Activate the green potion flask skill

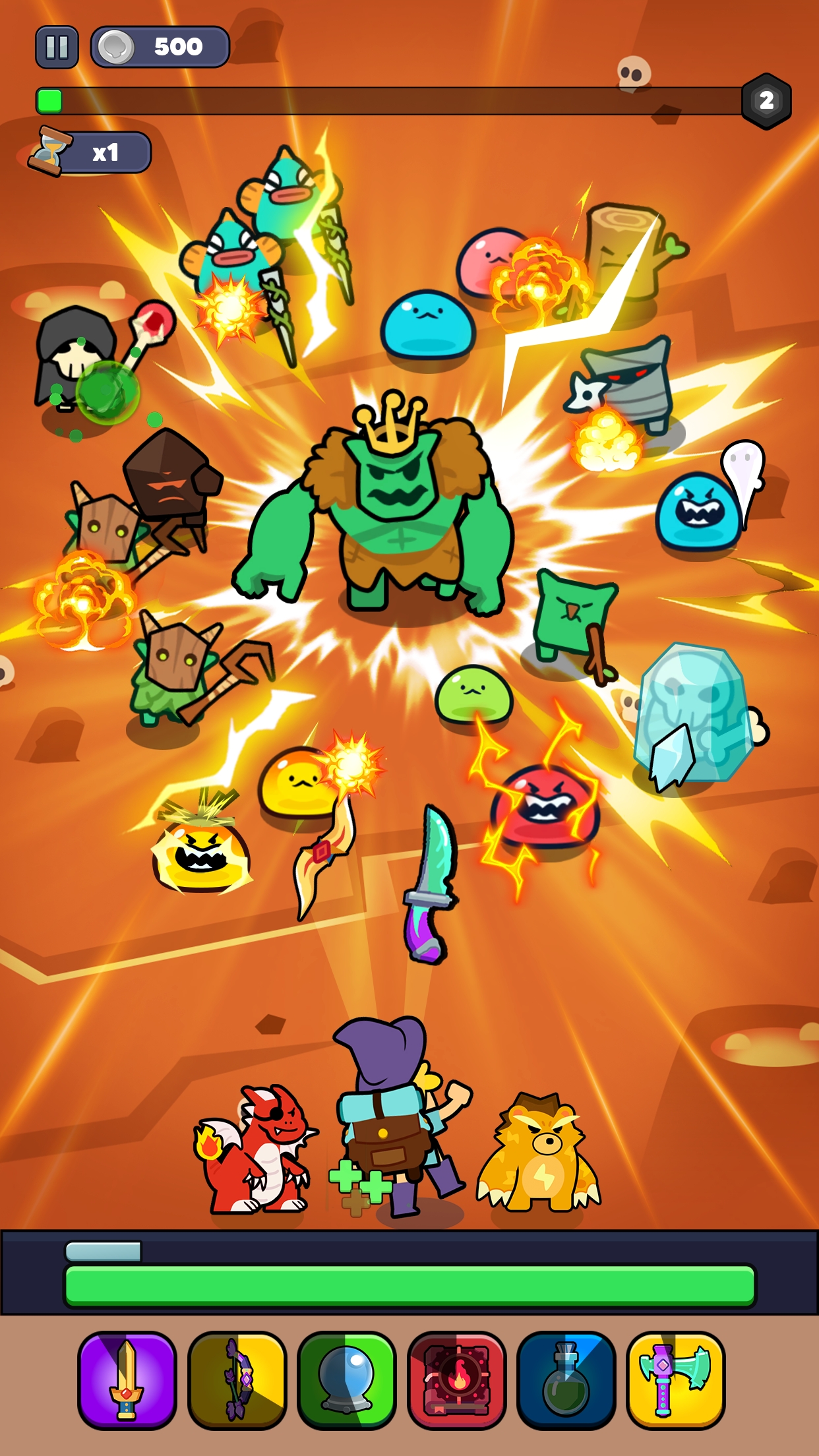click(x=566, y=1380)
